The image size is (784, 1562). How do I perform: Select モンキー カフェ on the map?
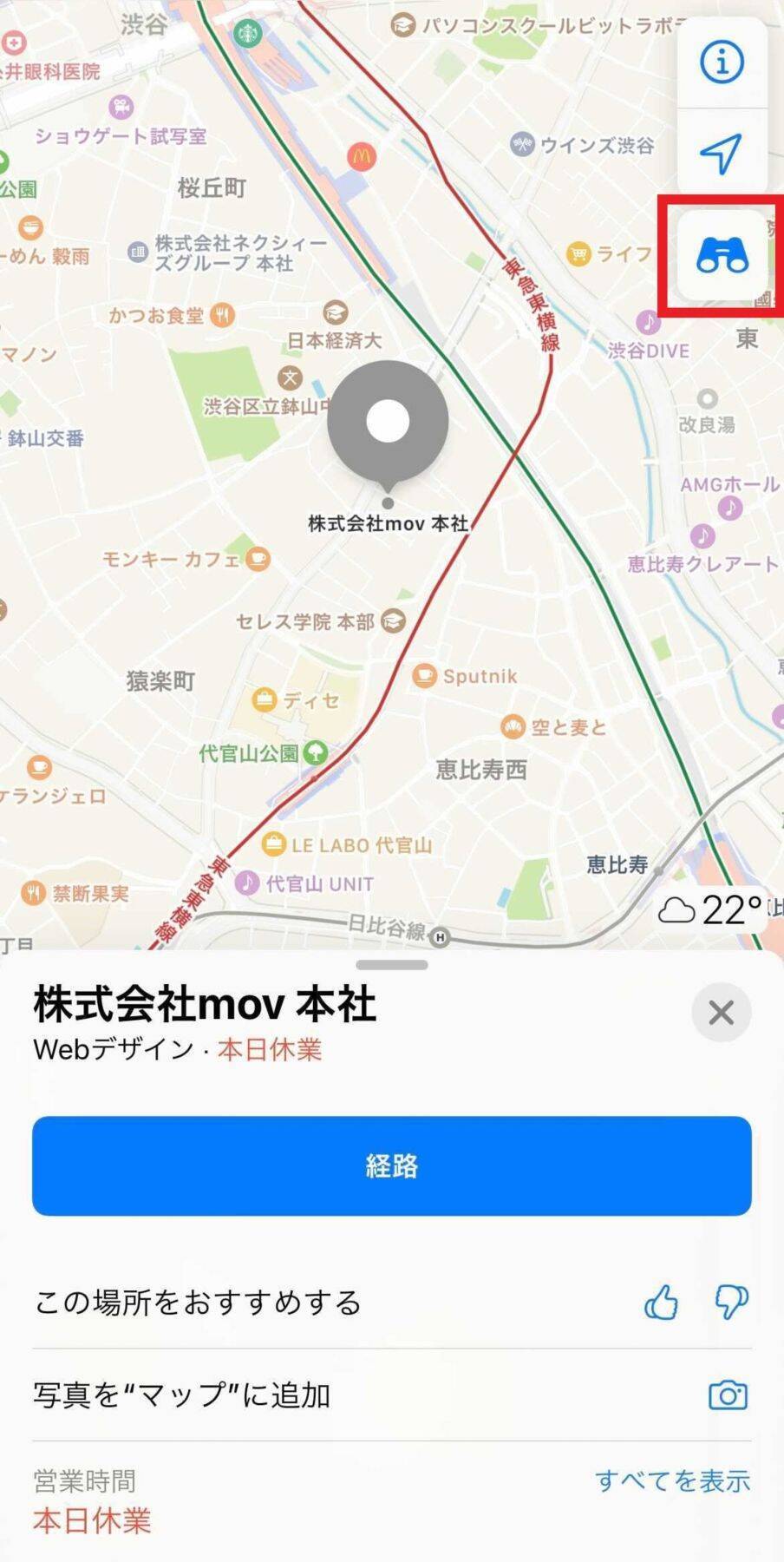click(x=258, y=558)
